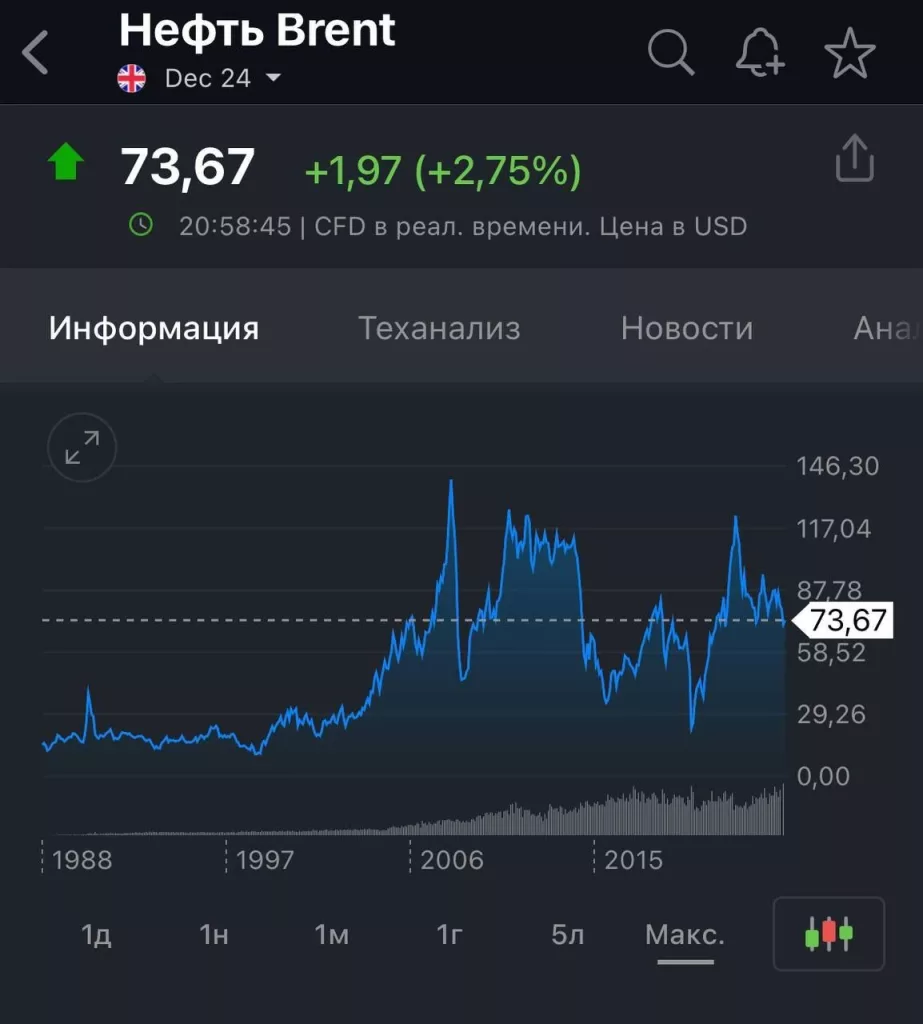
Task: Add Нефть Brent to favorites with the star
Action: tap(849, 52)
